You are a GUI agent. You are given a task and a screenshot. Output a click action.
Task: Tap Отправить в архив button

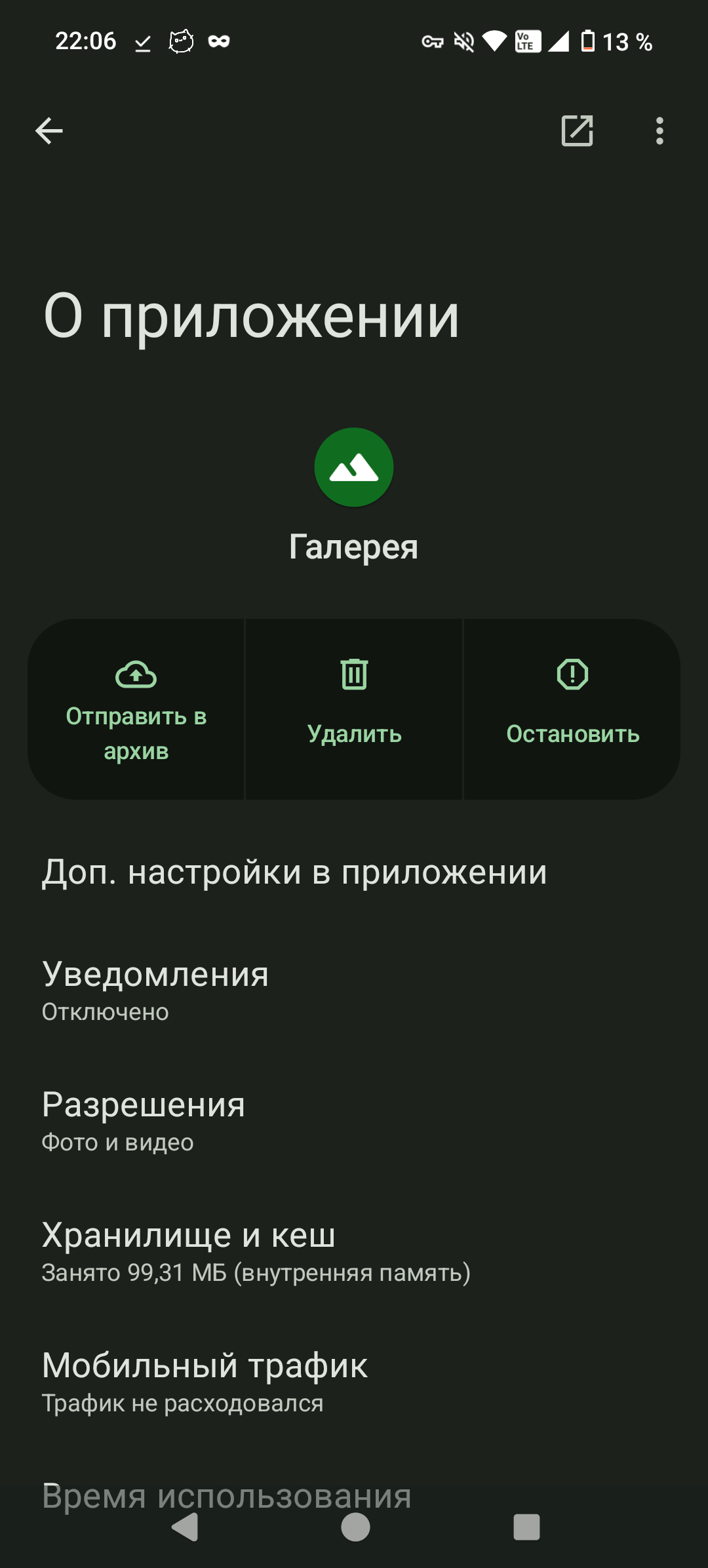click(x=136, y=709)
